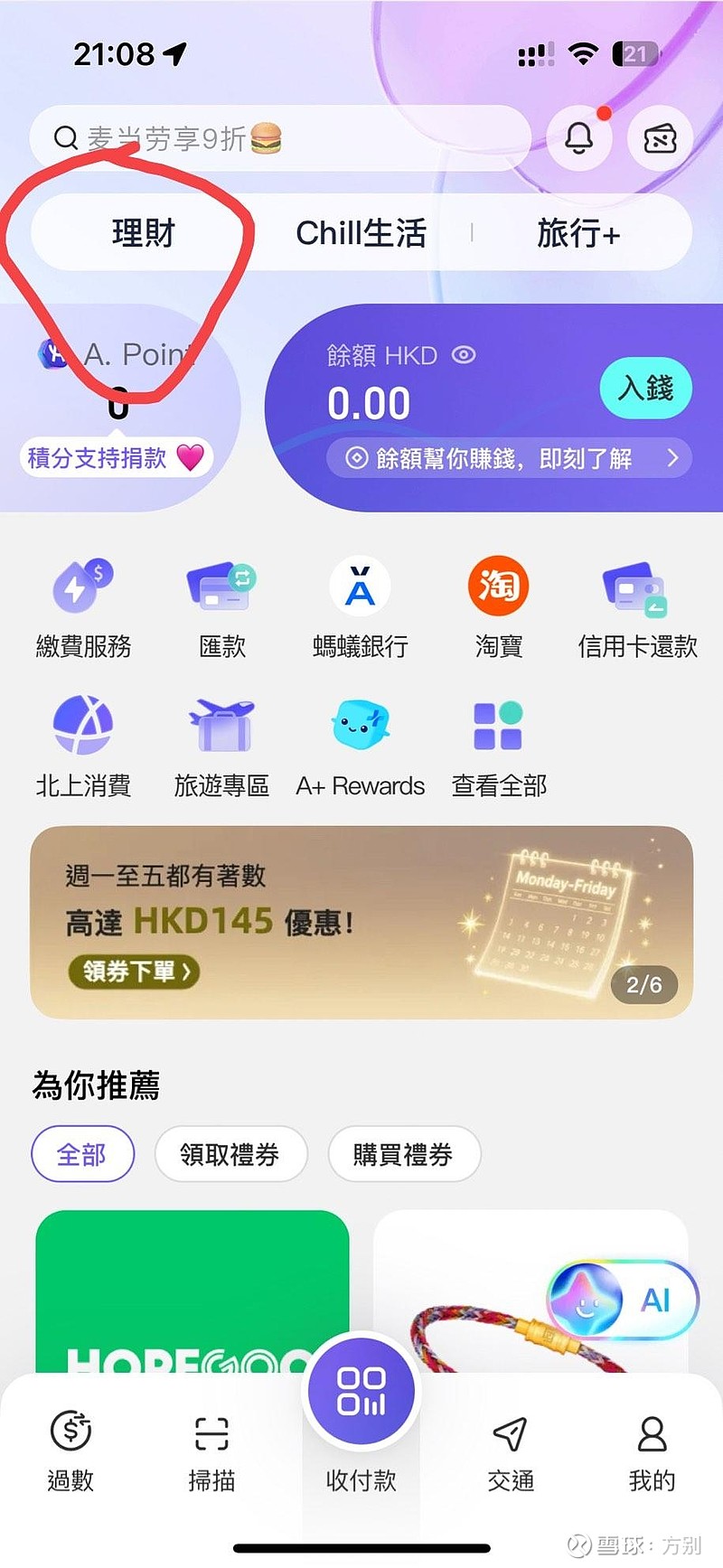This screenshot has height=1568, width=723.
Task: Switch to the Chill生活 tab
Action: (x=361, y=232)
